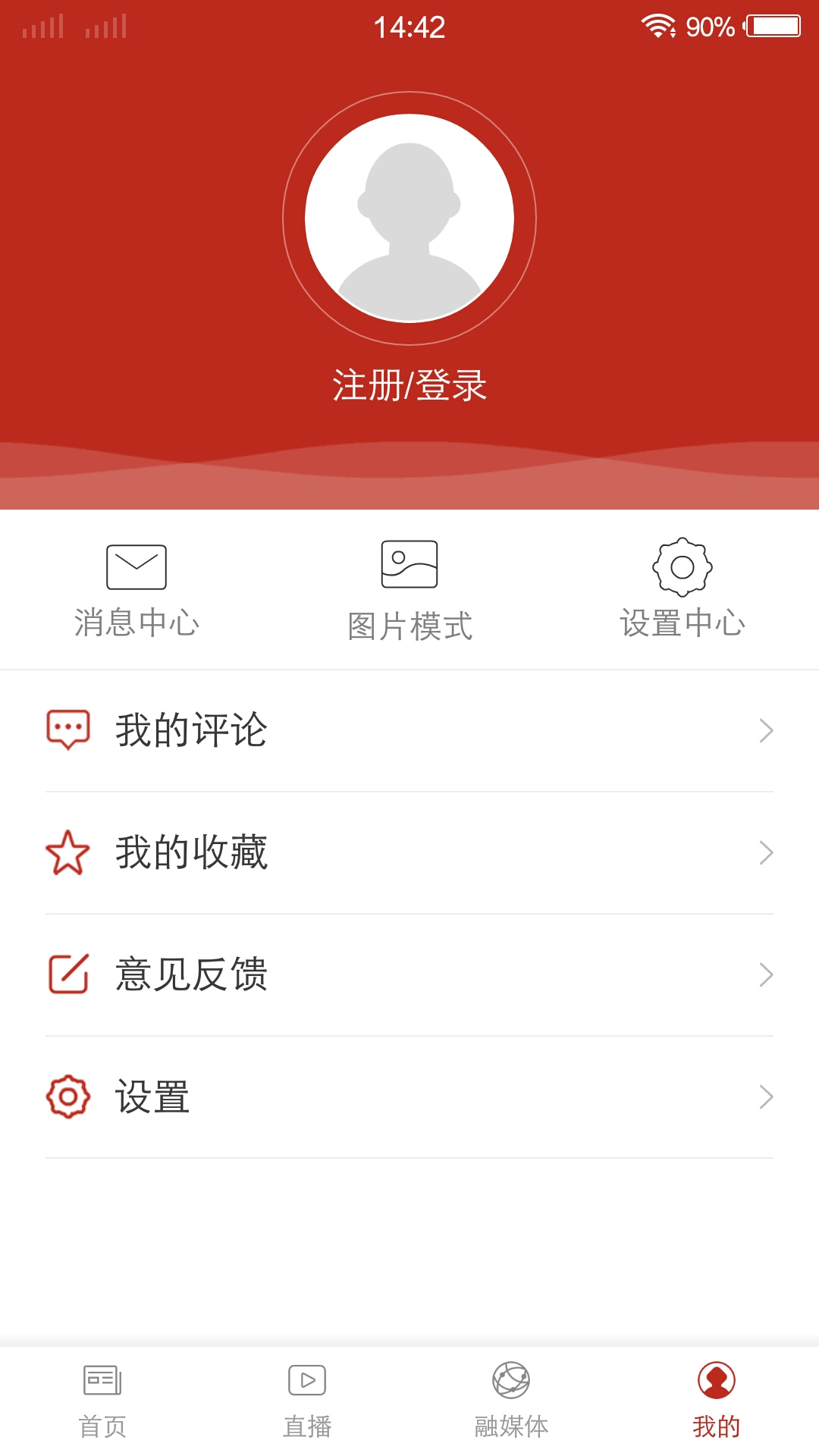
Task: Click the default avatar placeholder
Action: (x=409, y=217)
